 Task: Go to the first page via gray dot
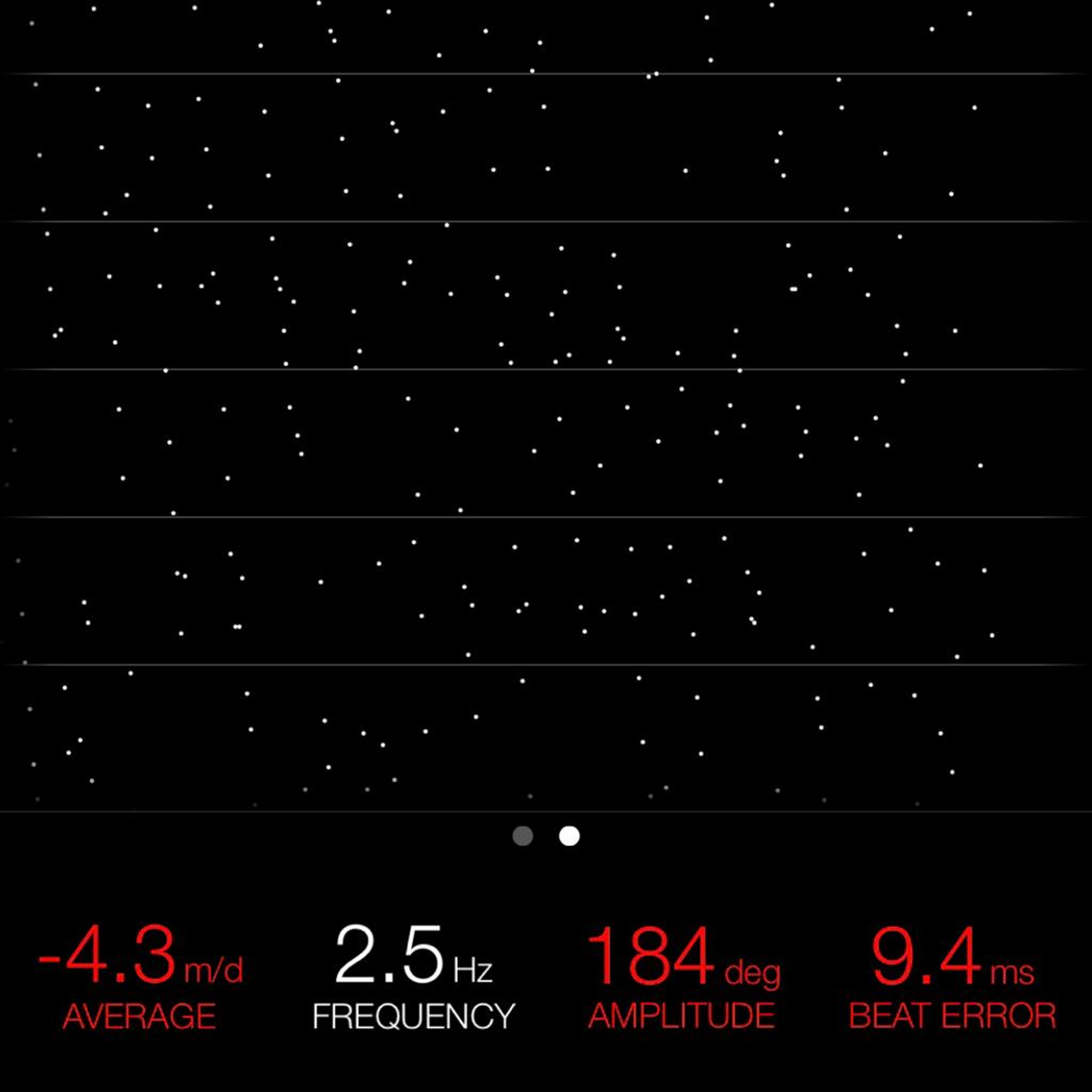point(523,836)
